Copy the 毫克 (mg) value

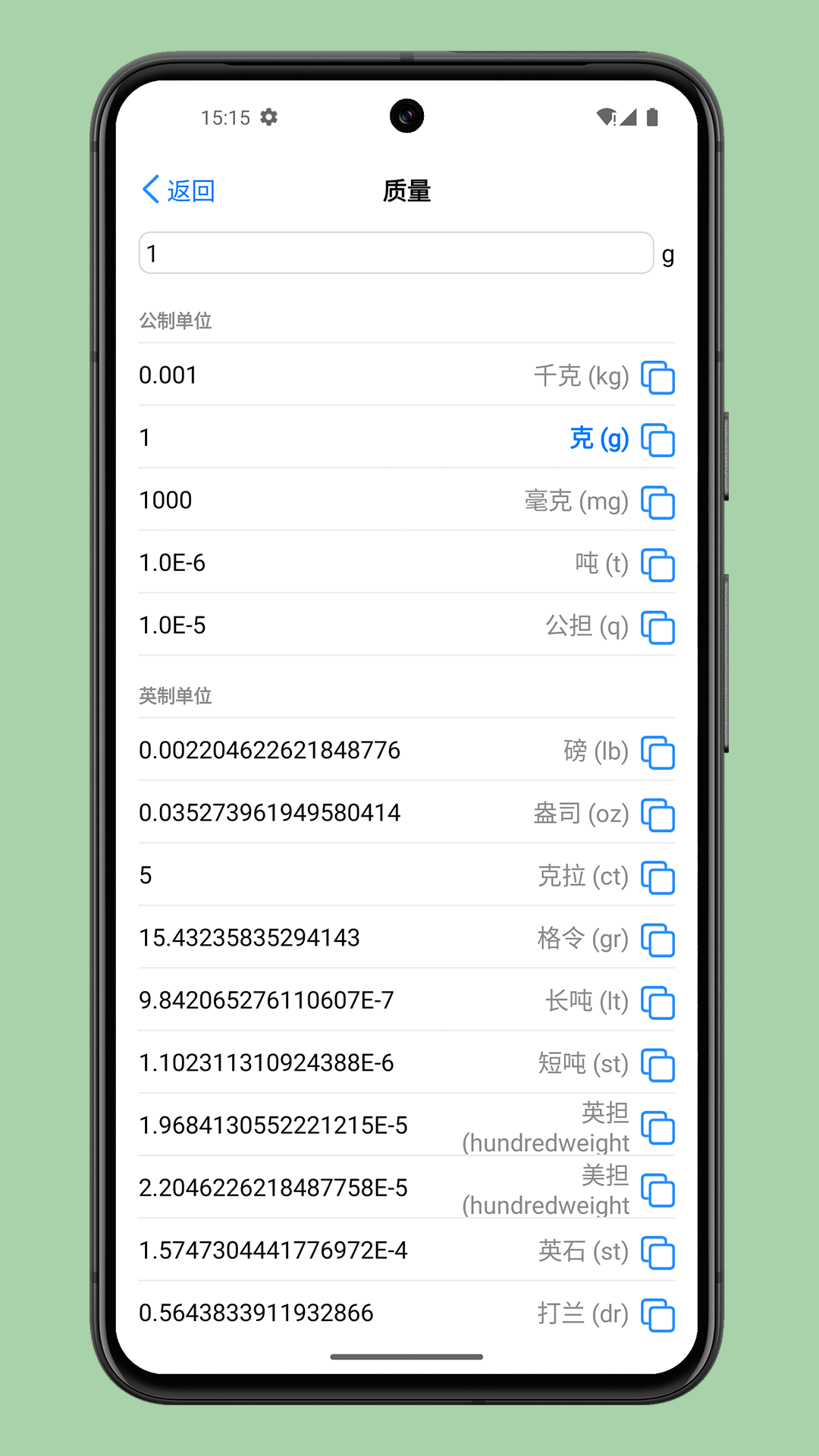(x=657, y=503)
